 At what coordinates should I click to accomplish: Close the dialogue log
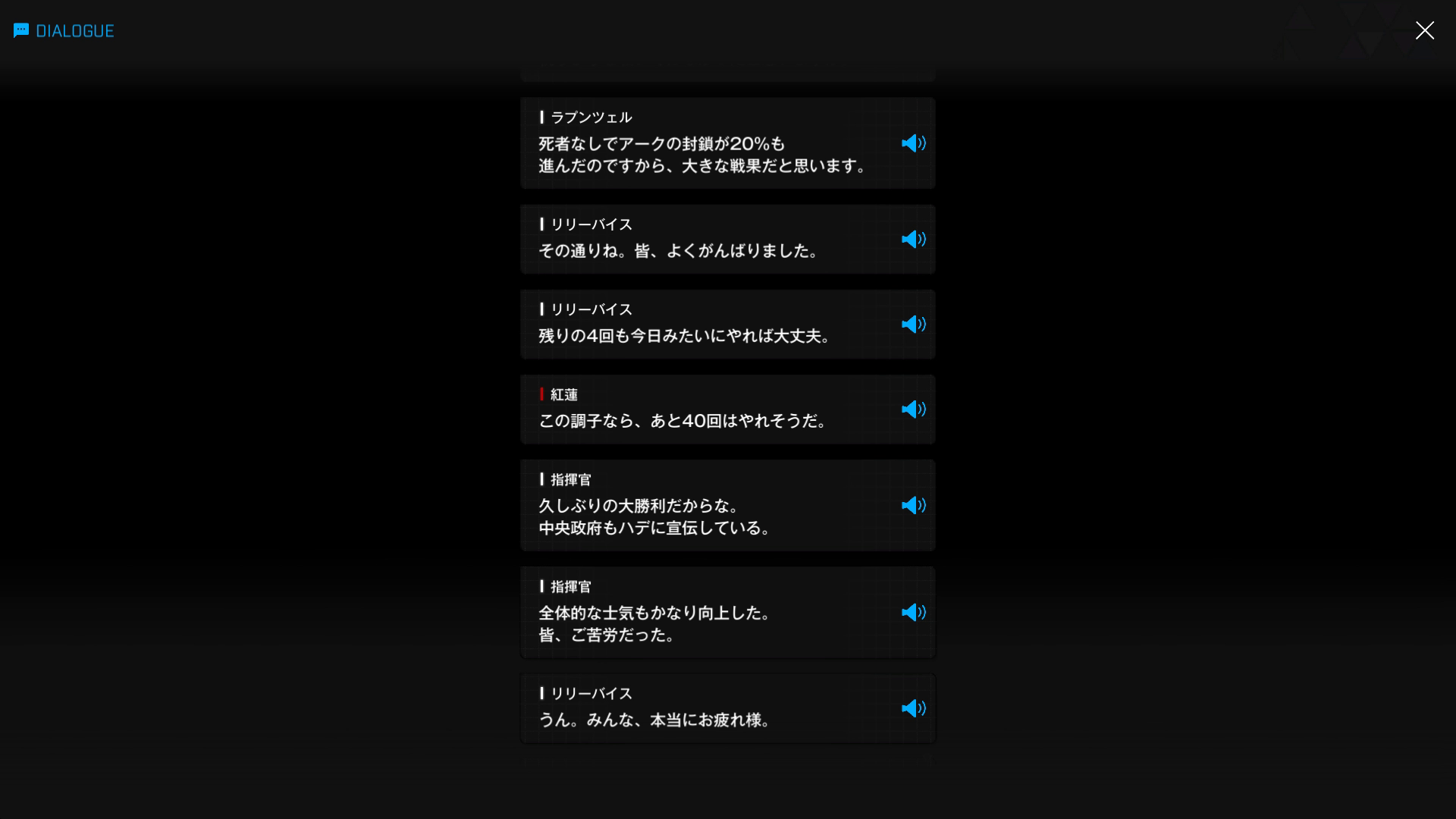1424,30
